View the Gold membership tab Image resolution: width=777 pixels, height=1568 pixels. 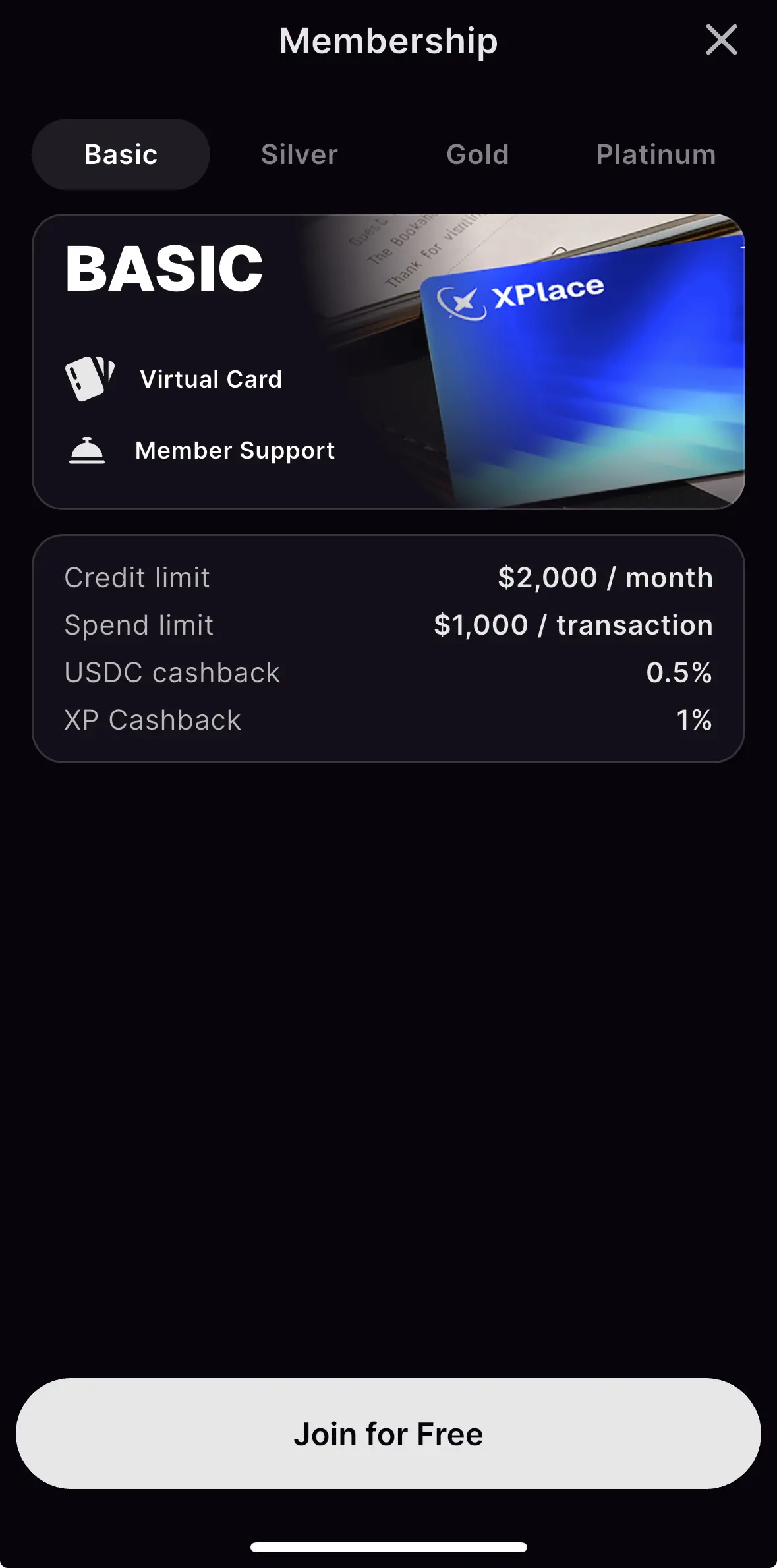(x=478, y=155)
